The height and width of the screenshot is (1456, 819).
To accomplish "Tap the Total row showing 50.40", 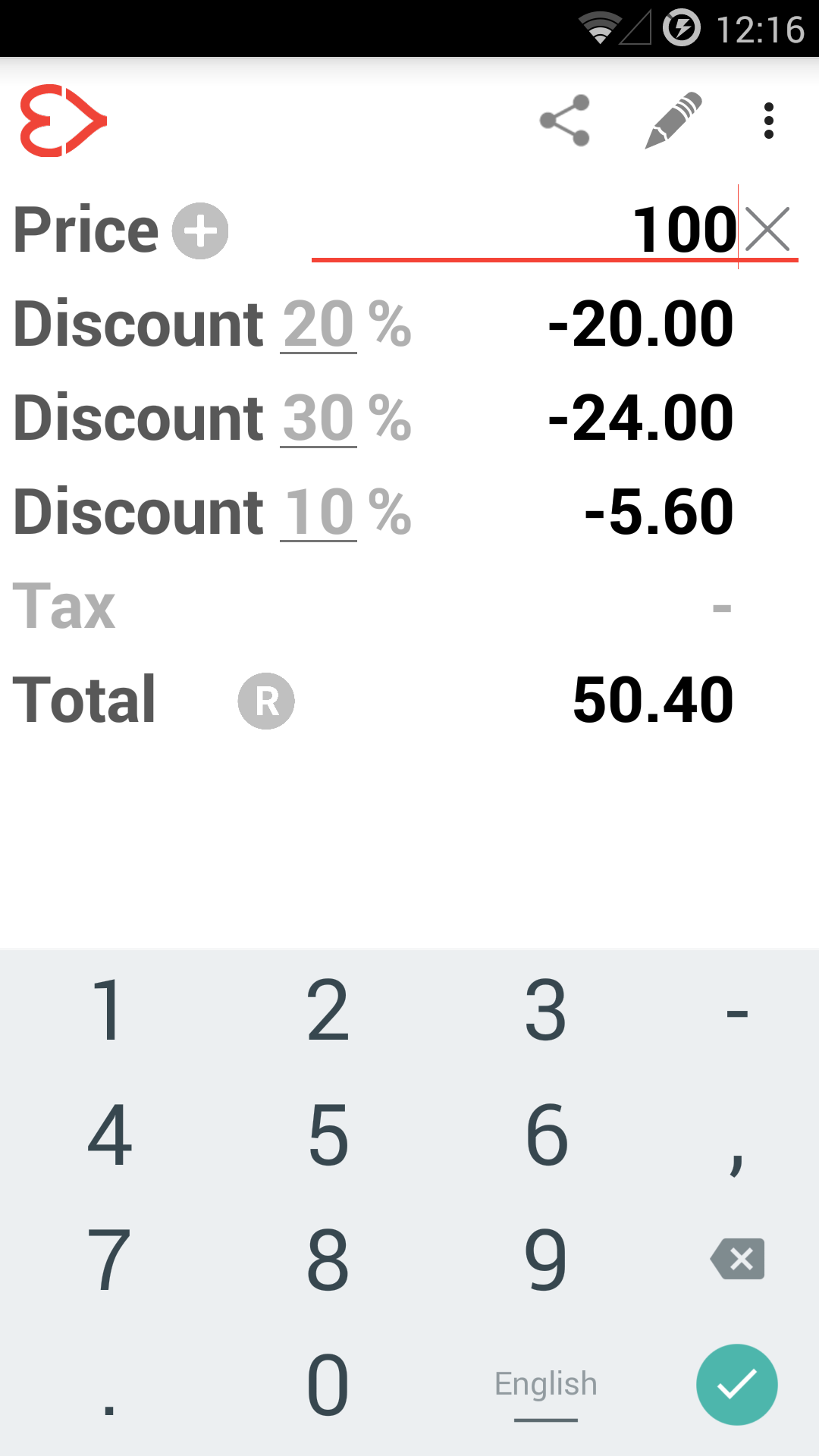I will [652, 701].
